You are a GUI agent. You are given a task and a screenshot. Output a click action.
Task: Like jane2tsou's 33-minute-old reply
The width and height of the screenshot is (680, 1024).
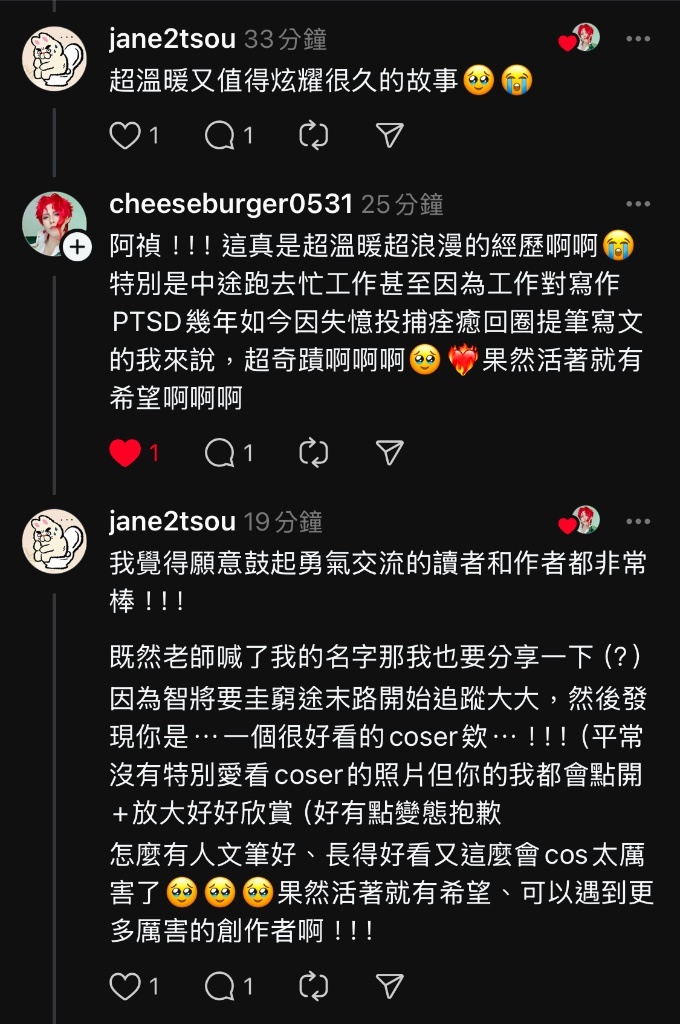125,136
